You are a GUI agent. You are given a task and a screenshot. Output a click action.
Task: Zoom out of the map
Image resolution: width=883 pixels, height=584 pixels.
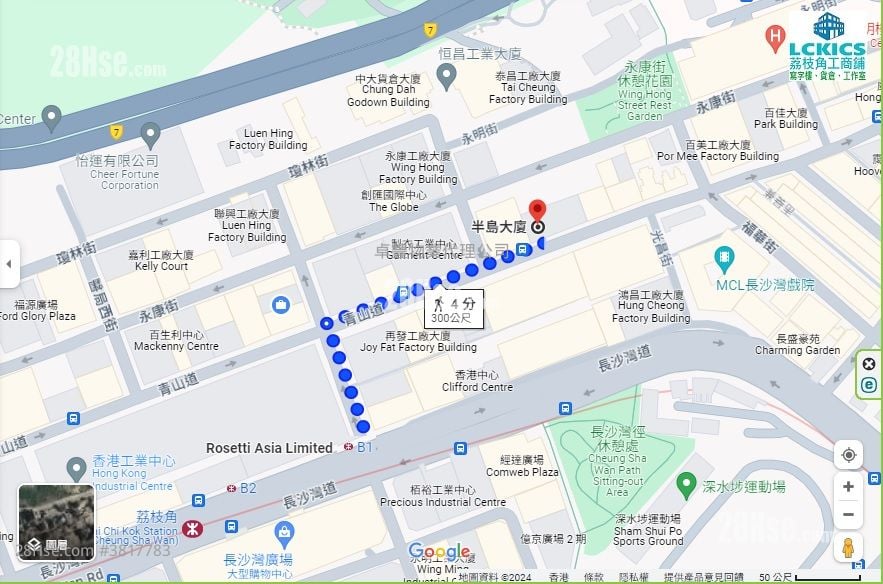click(x=848, y=515)
